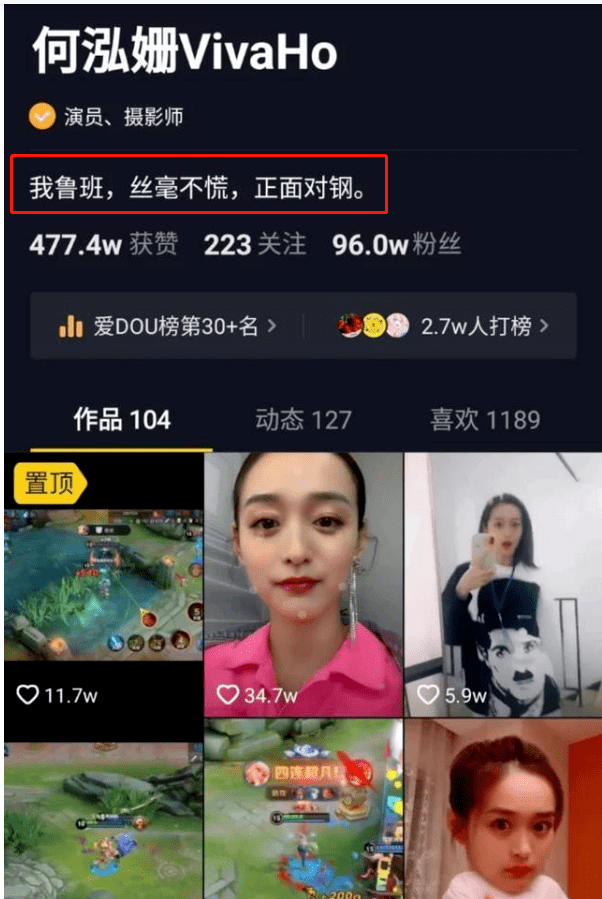602x899 pixels.
Task: View the 96.0w 粉丝 followers list
Action: 395,245
